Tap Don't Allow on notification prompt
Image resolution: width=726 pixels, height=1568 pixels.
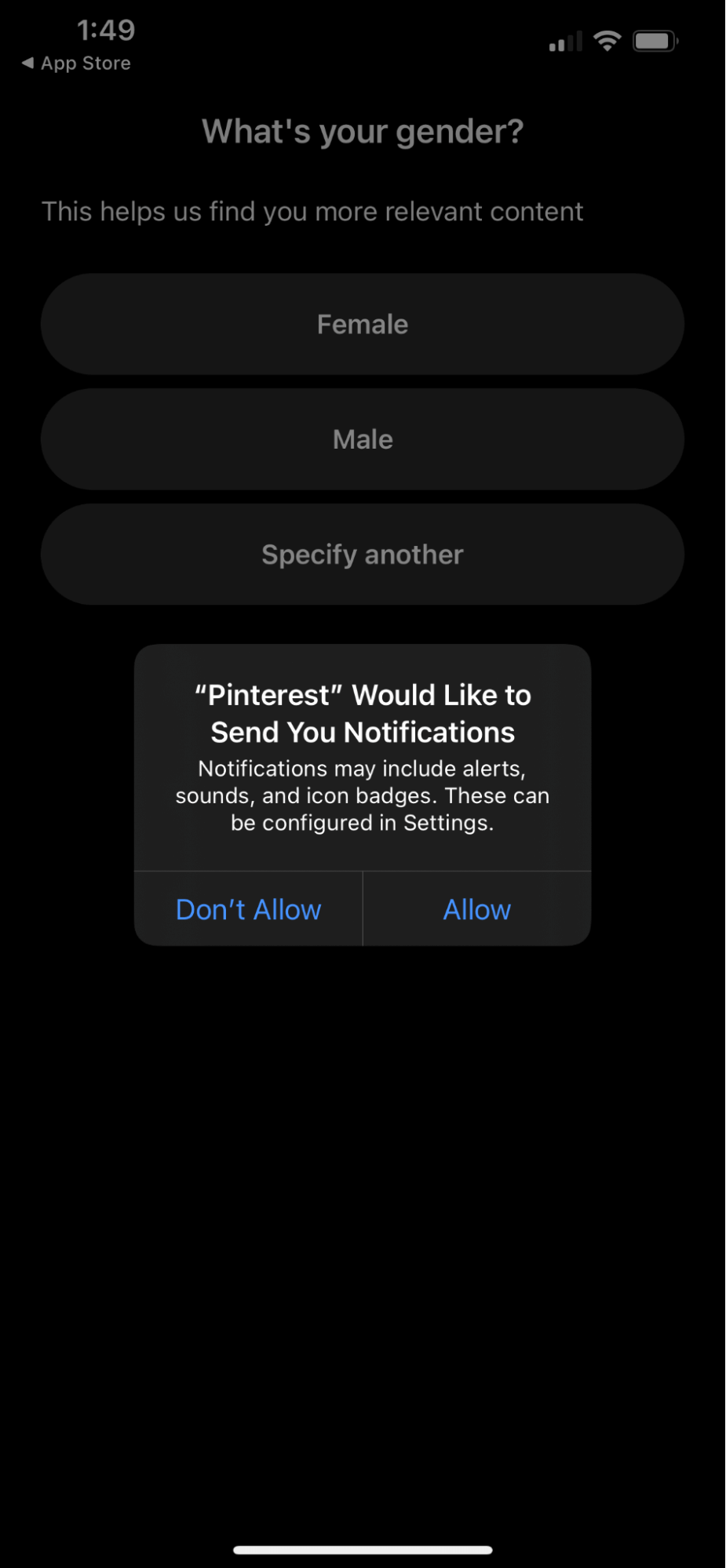pos(248,909)
